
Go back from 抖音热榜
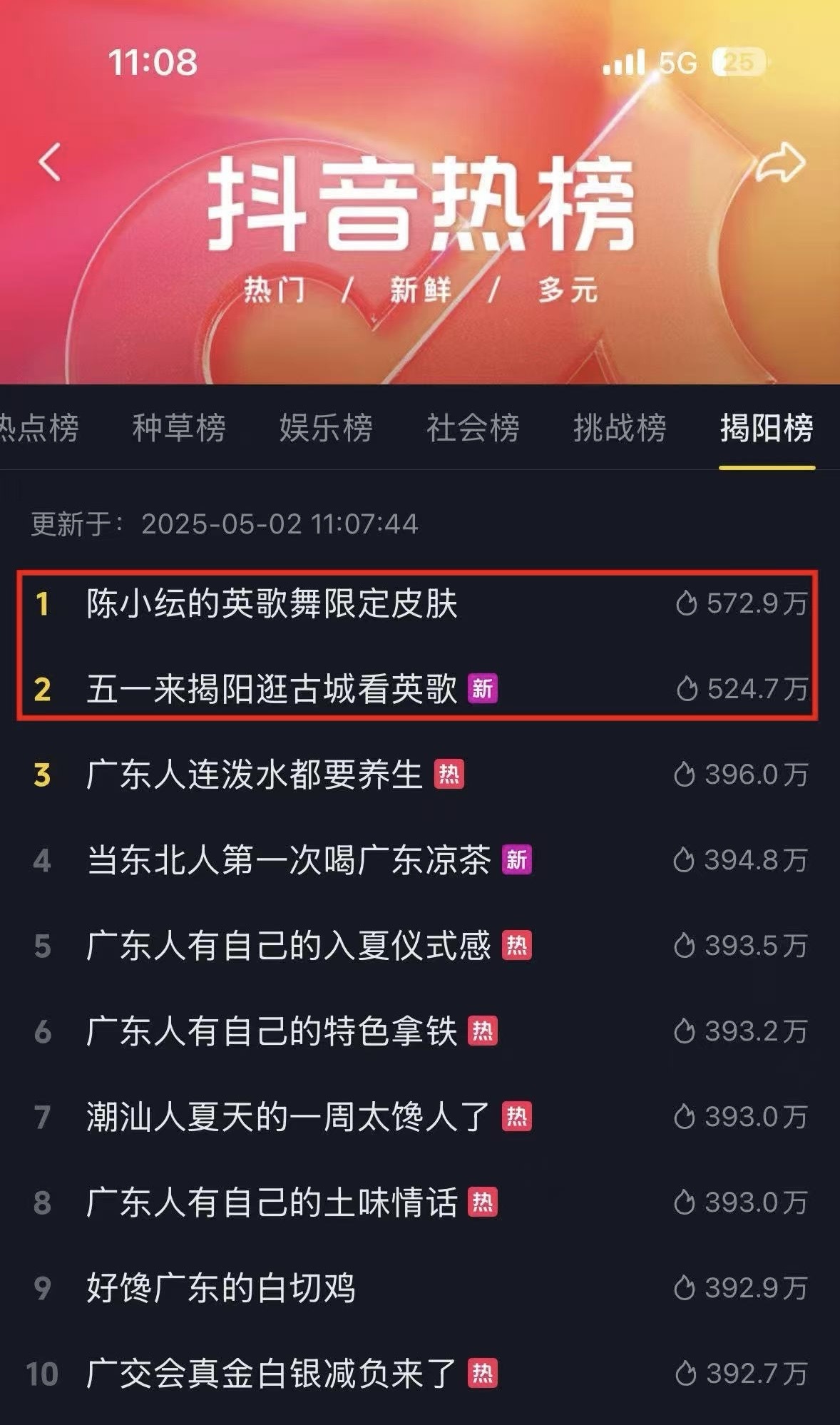(x=50, y=162)
